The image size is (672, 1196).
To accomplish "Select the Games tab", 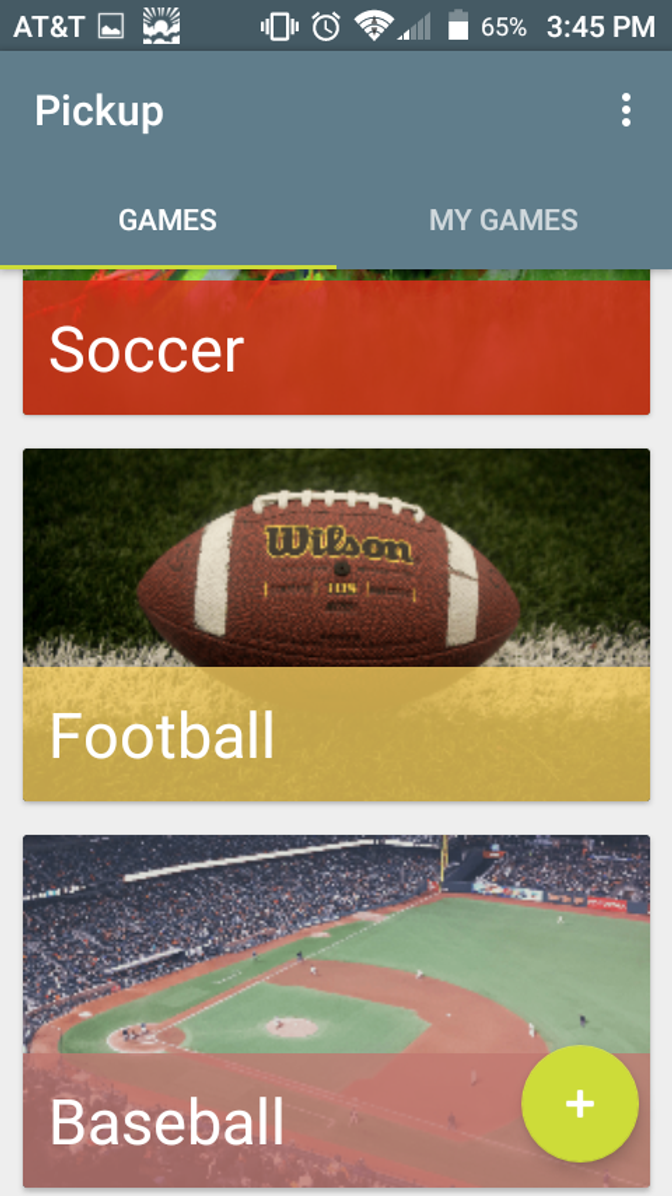I will [167, 220].
